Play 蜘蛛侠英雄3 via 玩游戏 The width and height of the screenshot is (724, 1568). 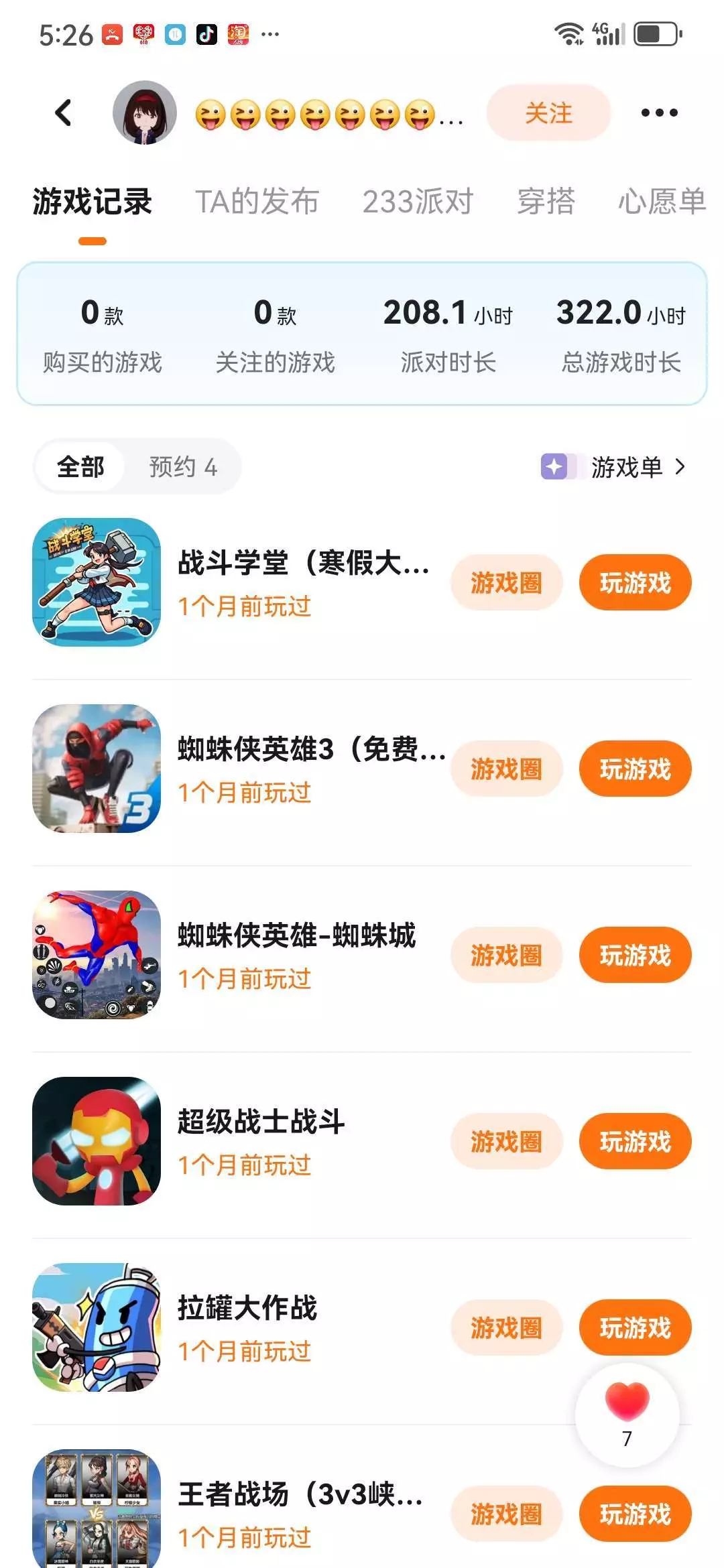tap(635, 769)
